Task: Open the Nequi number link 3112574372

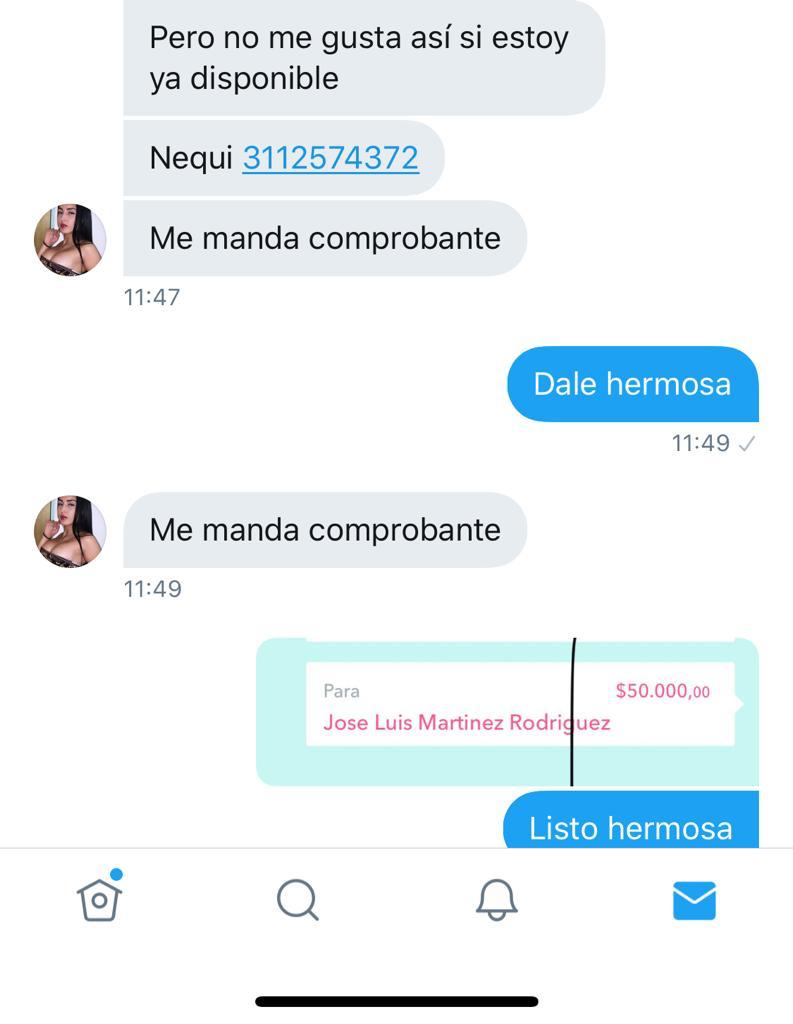Action: (330, 158)
